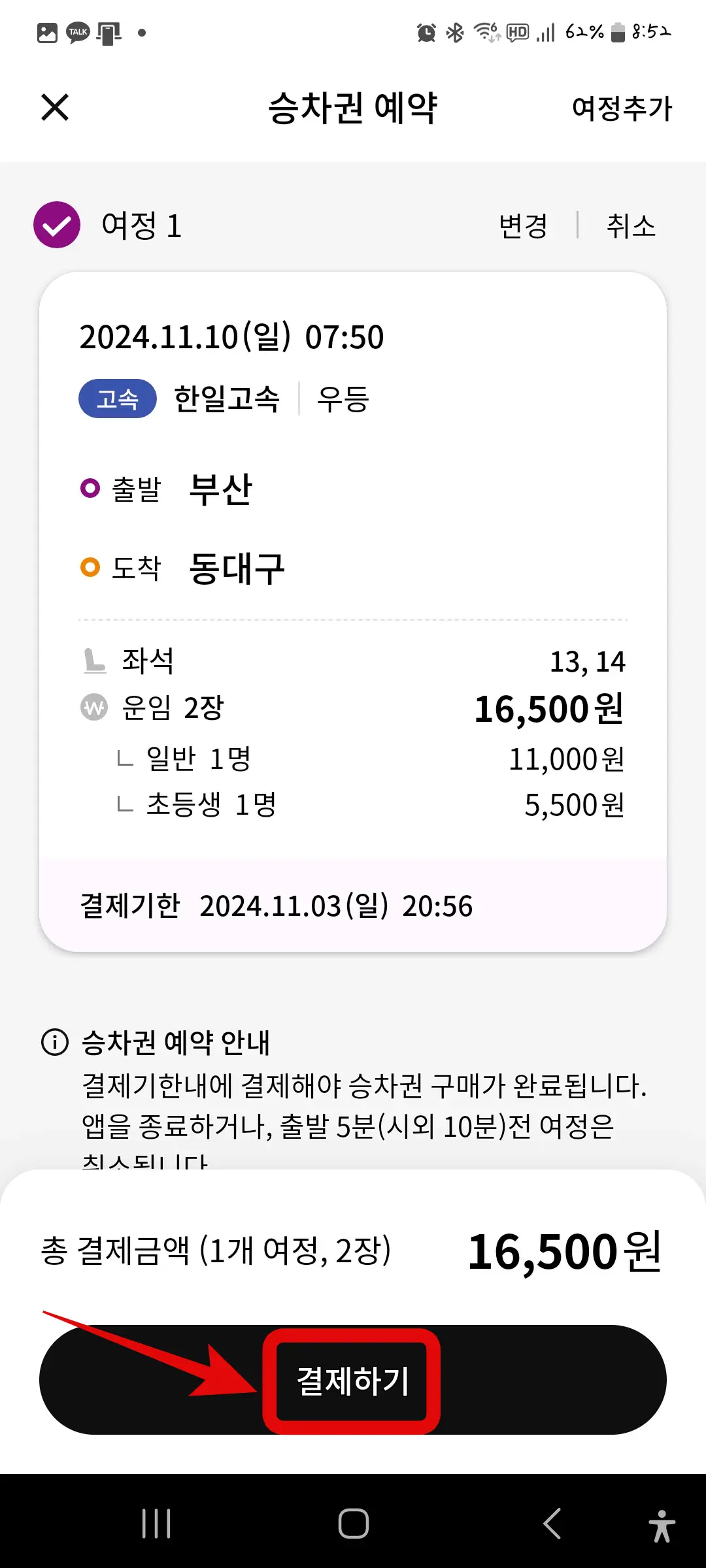Tap 변경 to change the itinerary
This screenshot has width=706, height=1568.
(x=522, y=225)
